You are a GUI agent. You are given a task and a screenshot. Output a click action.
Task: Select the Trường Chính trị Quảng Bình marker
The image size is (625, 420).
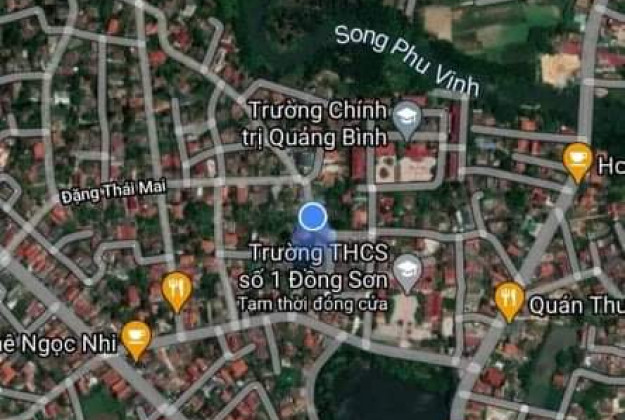(405, 120)
